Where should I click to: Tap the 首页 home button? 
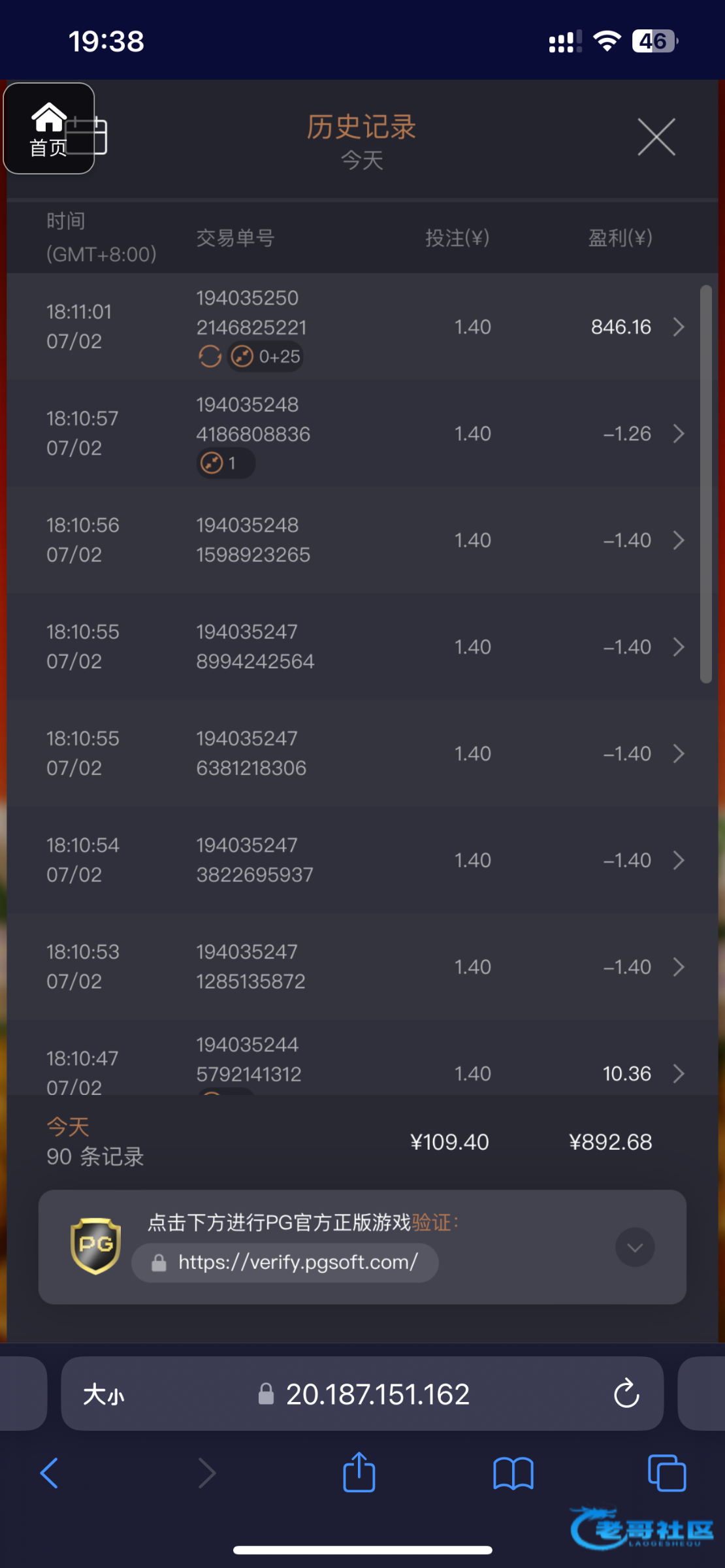(x=49, y=129)
